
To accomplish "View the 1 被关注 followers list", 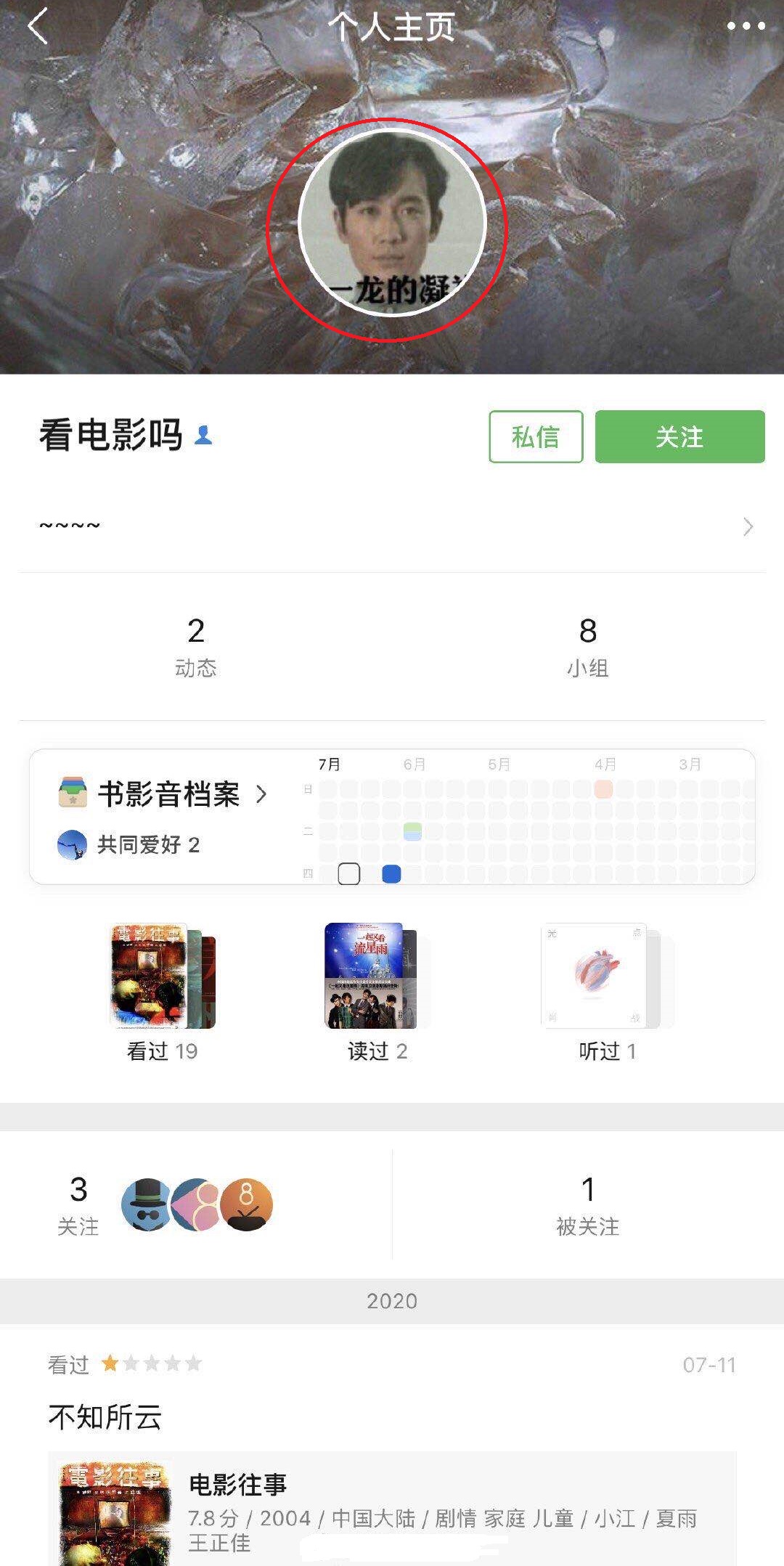I will (587, 1205).
